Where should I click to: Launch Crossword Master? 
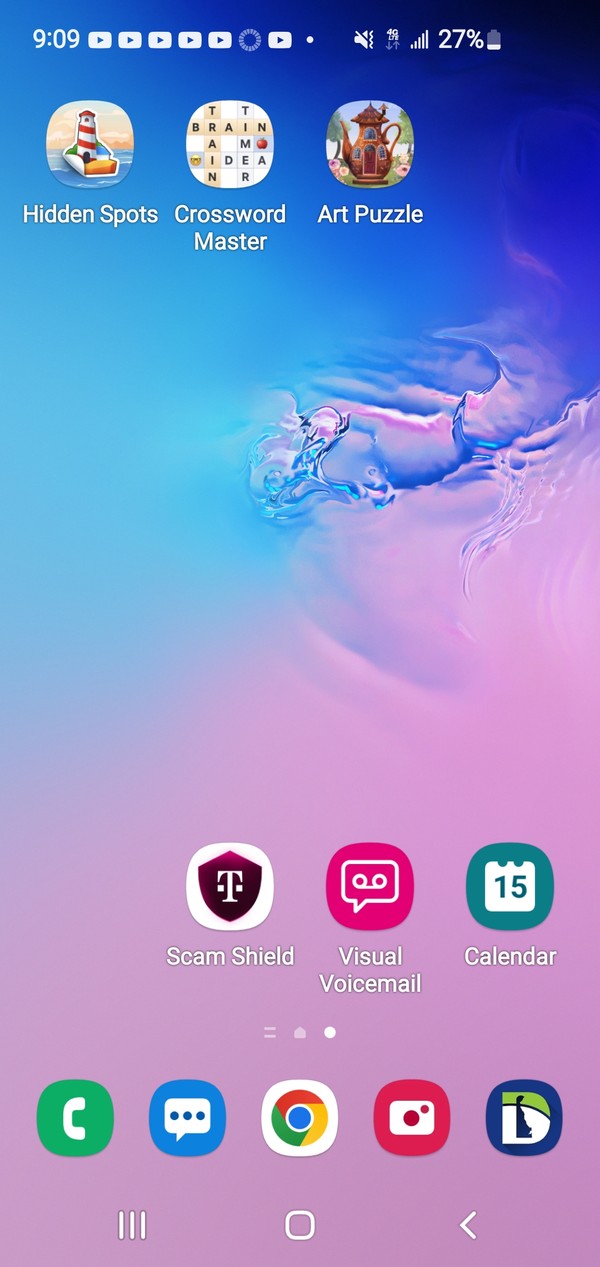[230, 144]
